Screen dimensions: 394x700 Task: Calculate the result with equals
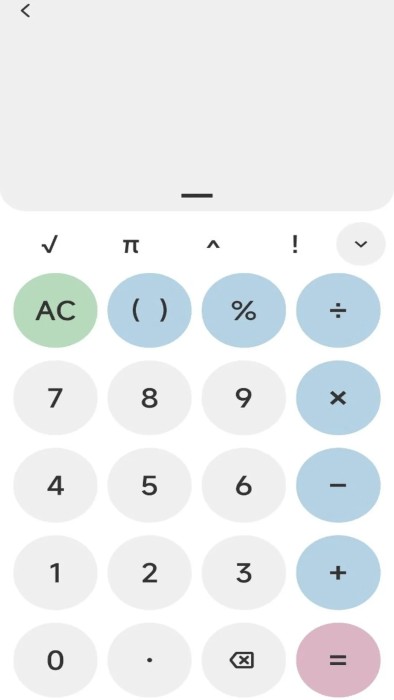pyautogui.click(x=338, y=660)
